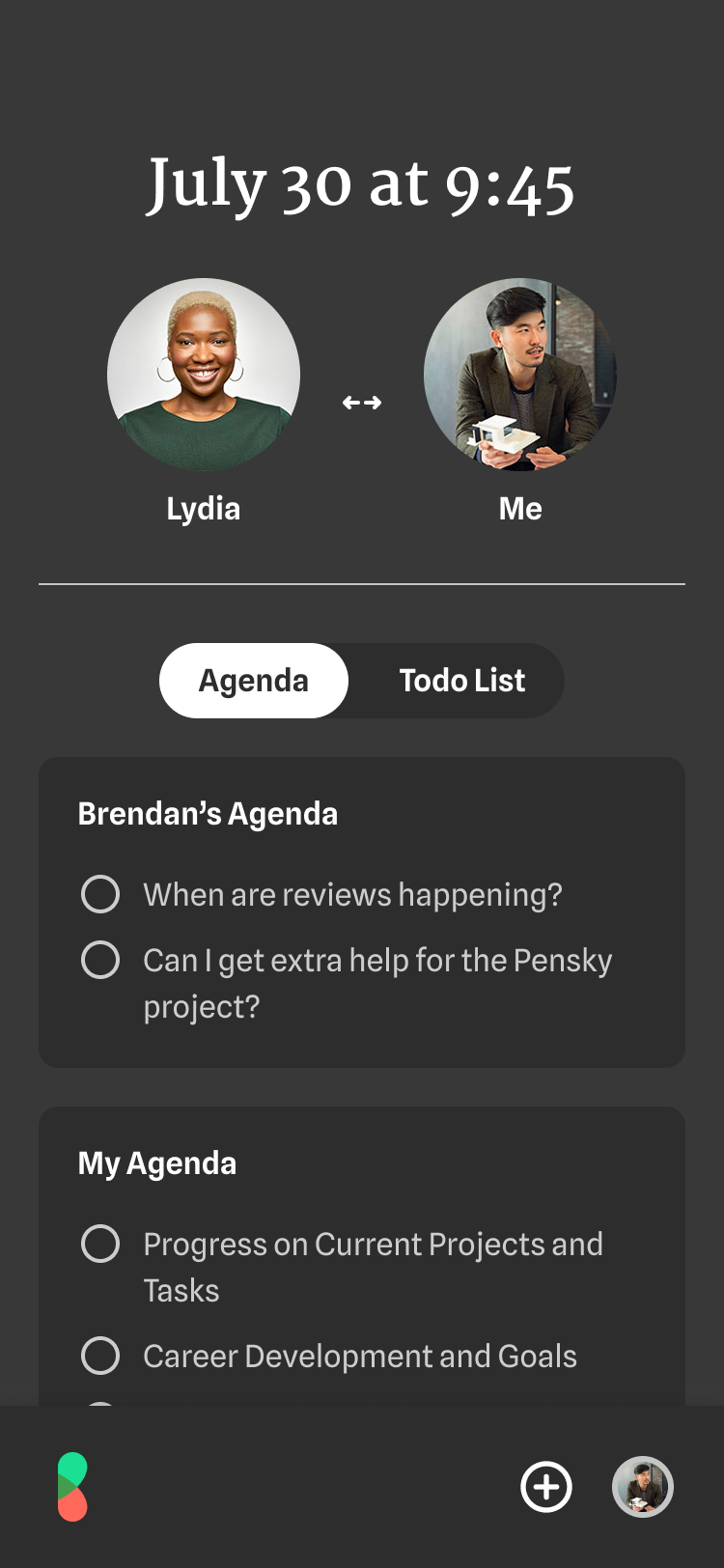
Task: Mark the Pensky project question as done
Action: point(100,960)
